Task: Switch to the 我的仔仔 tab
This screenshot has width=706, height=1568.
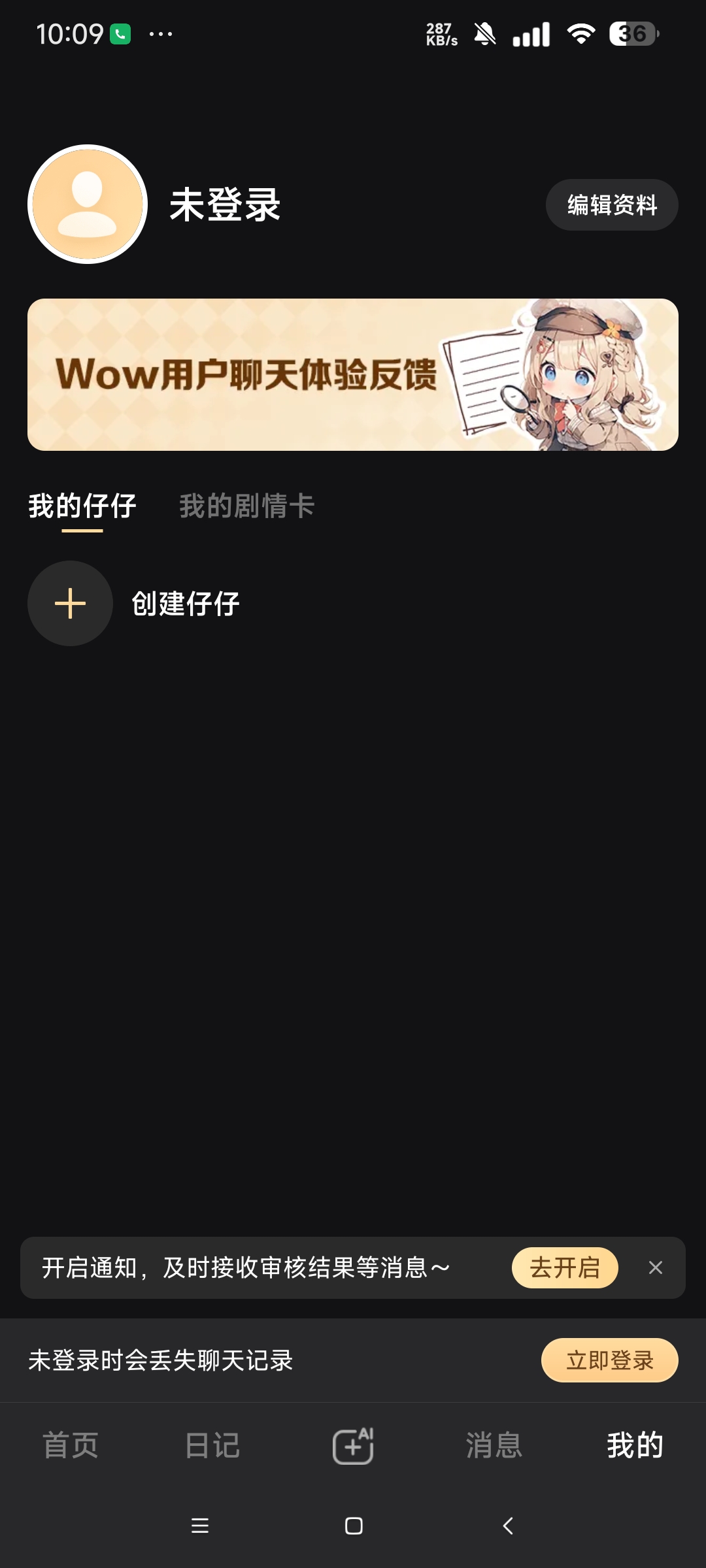Action: pyautogui.click(x=82, y=506)
